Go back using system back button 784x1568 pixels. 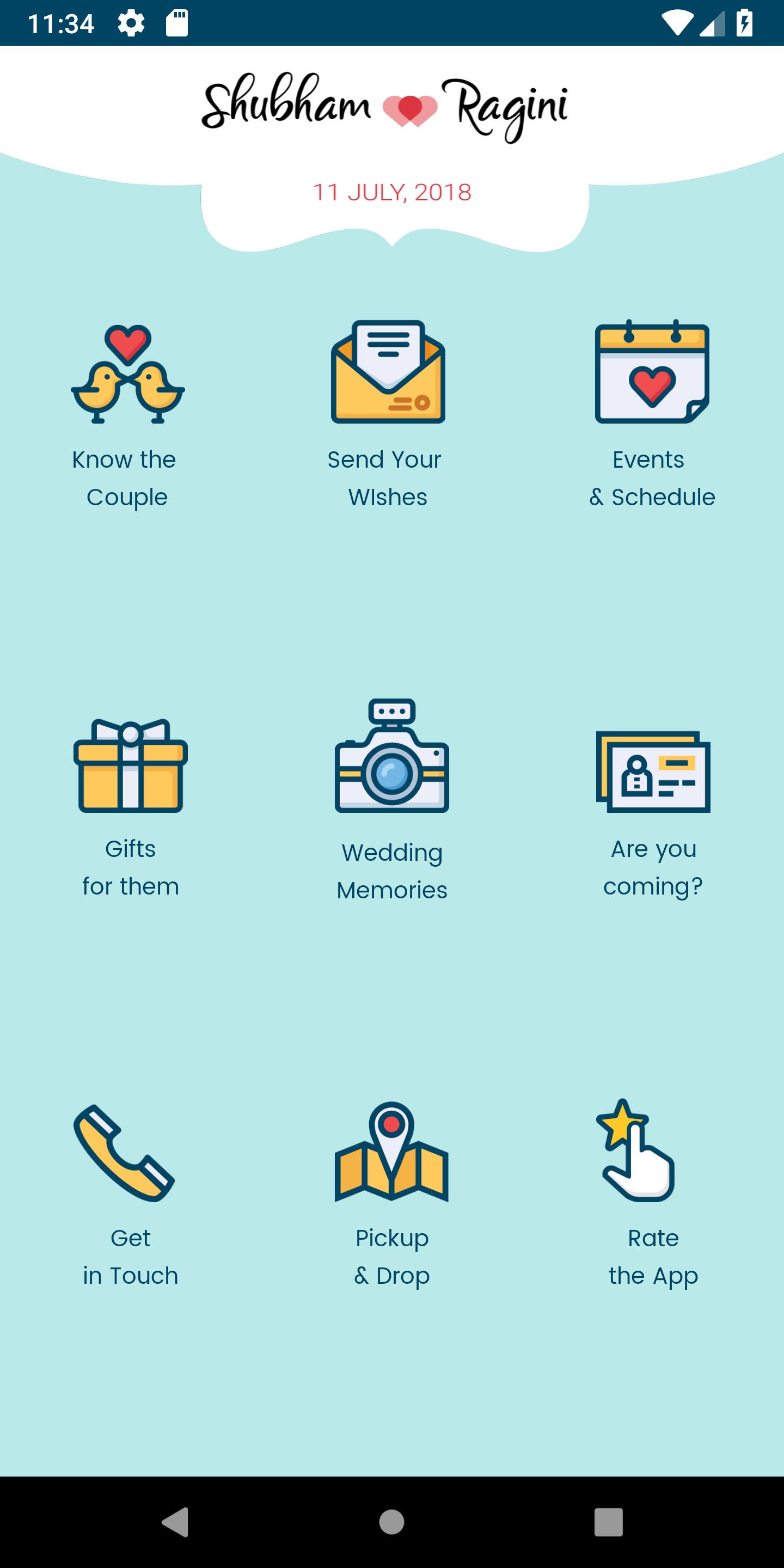point(175,1522)
